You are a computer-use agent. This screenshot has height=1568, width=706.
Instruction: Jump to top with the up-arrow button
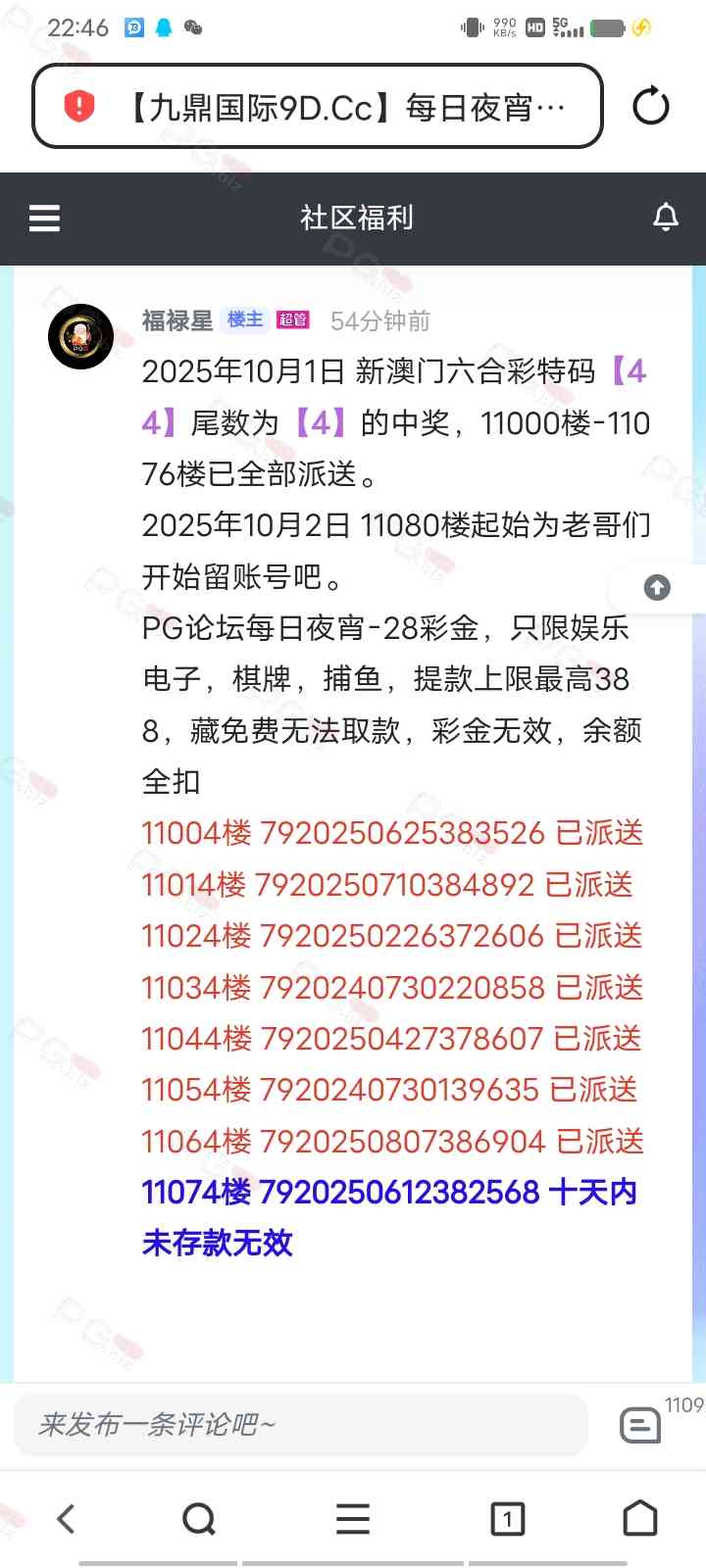click(x=657, y=587)
